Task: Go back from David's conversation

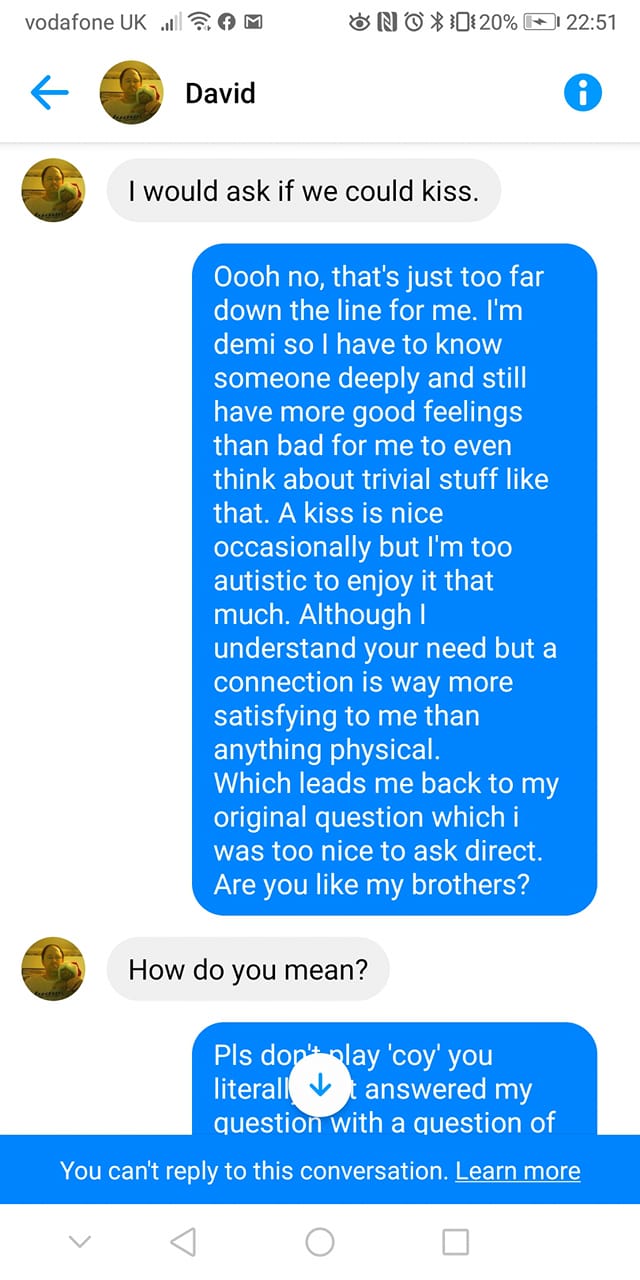Action: click(x=49, y=93)
